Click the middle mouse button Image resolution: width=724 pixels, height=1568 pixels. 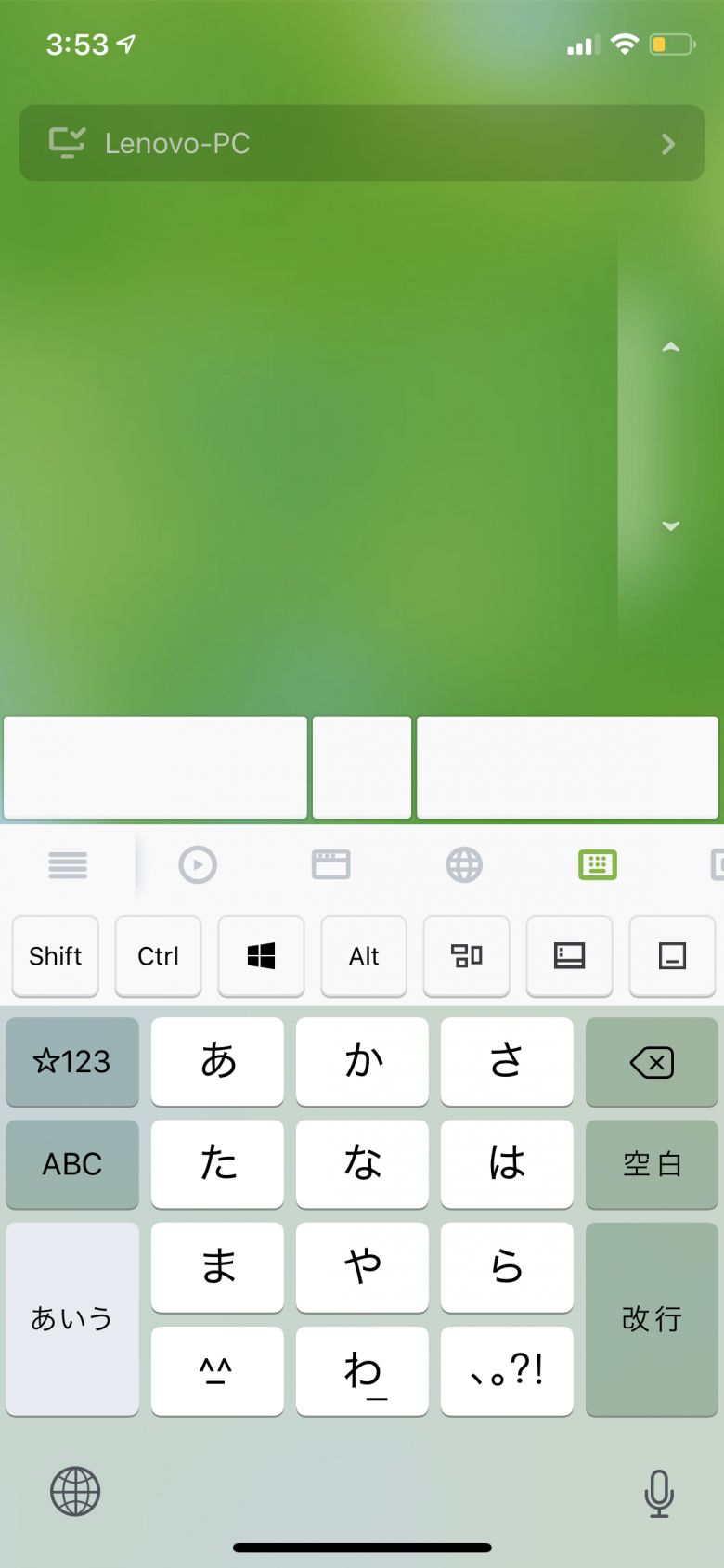click(361, 767)
